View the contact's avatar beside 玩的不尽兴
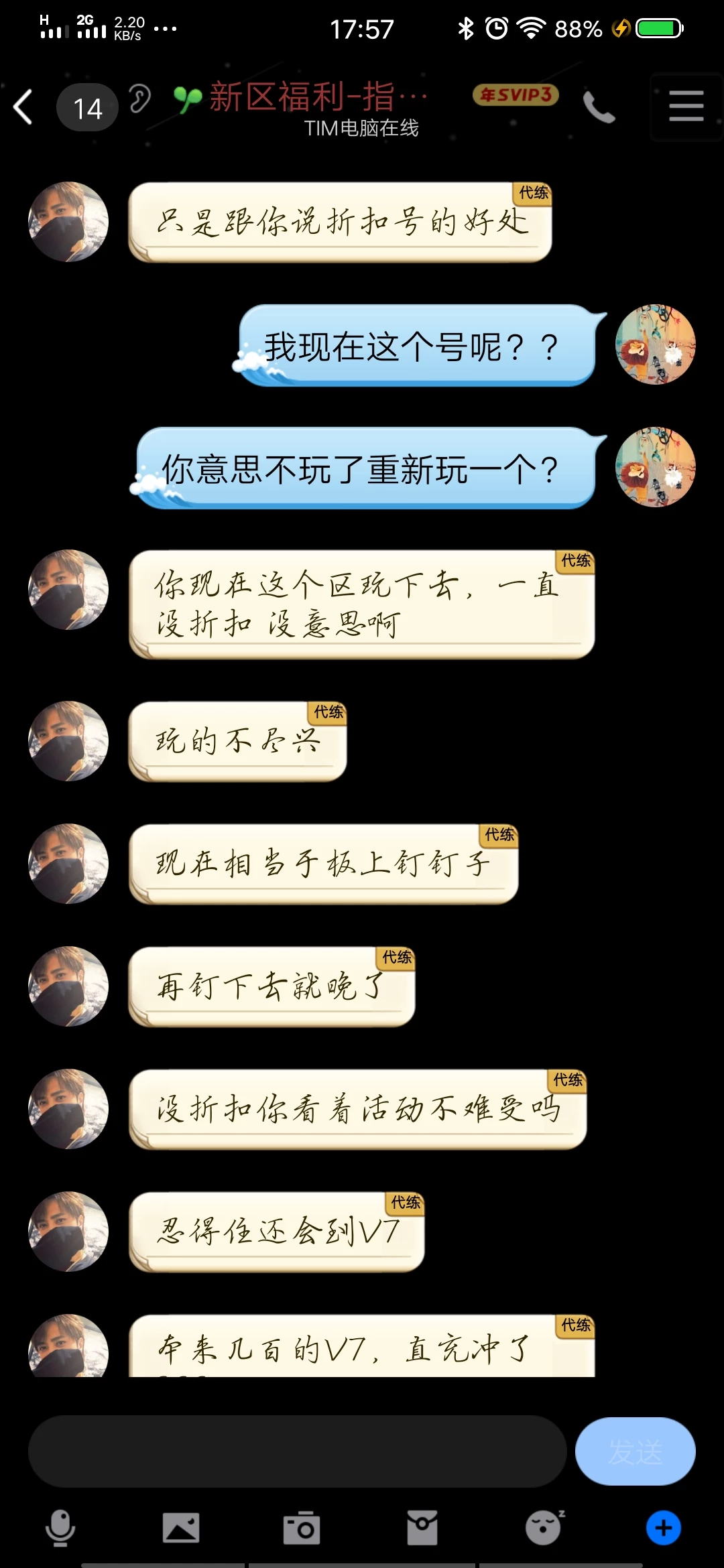724x1568 pixels. pyautogui.click(x=68, y=741)
